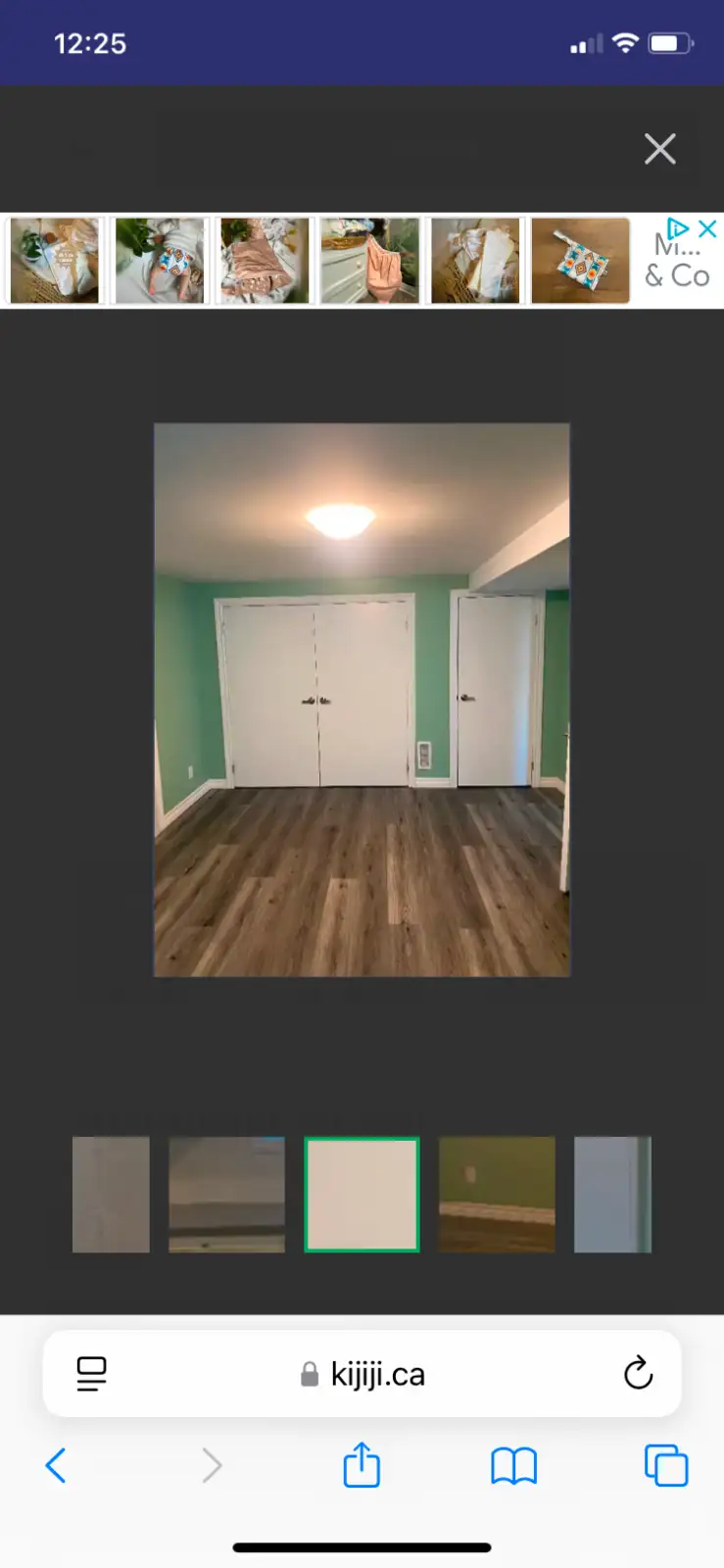Tap the kijiji.ca address bar
This screenshot has width=724, height=1568.
pyautogui.click(x=362, y=1374)
